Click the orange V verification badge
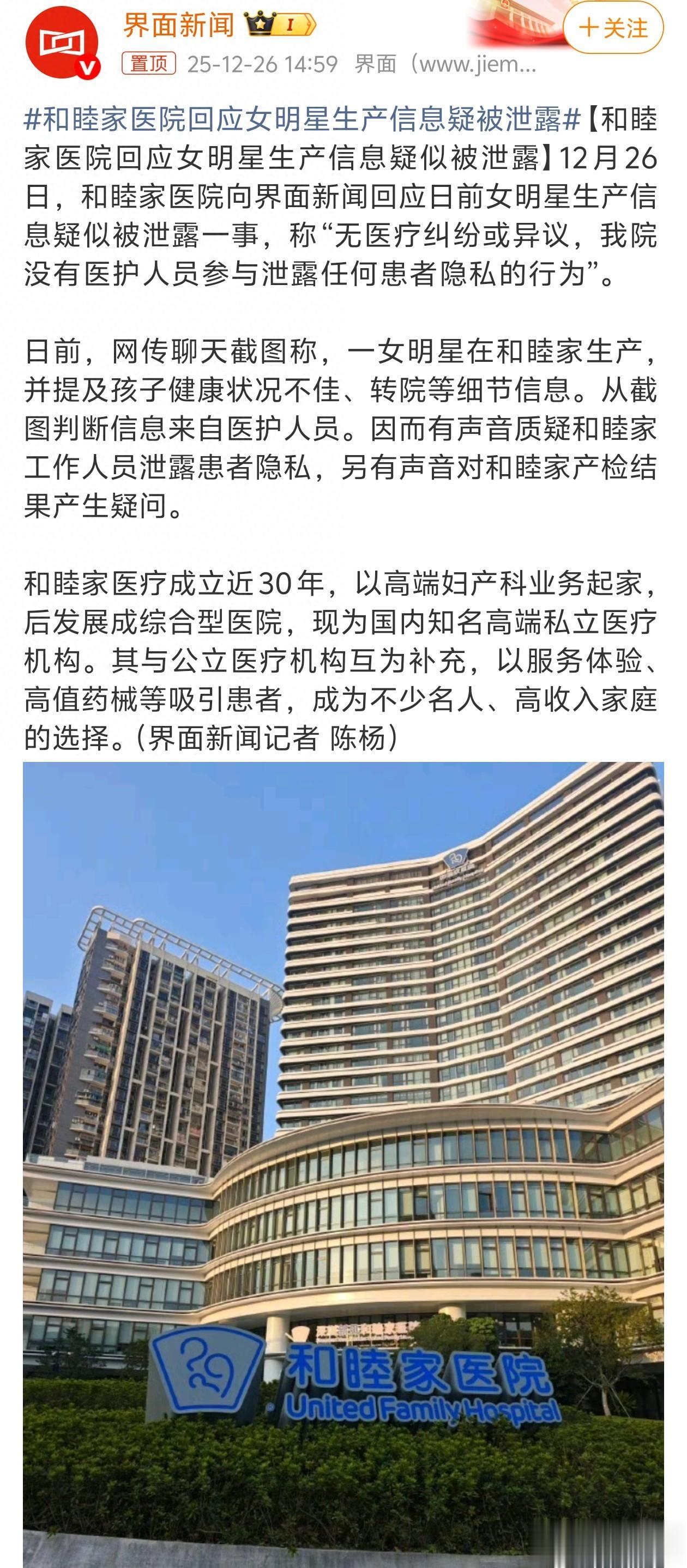687x1568 pixels. [x=87, y=67]
